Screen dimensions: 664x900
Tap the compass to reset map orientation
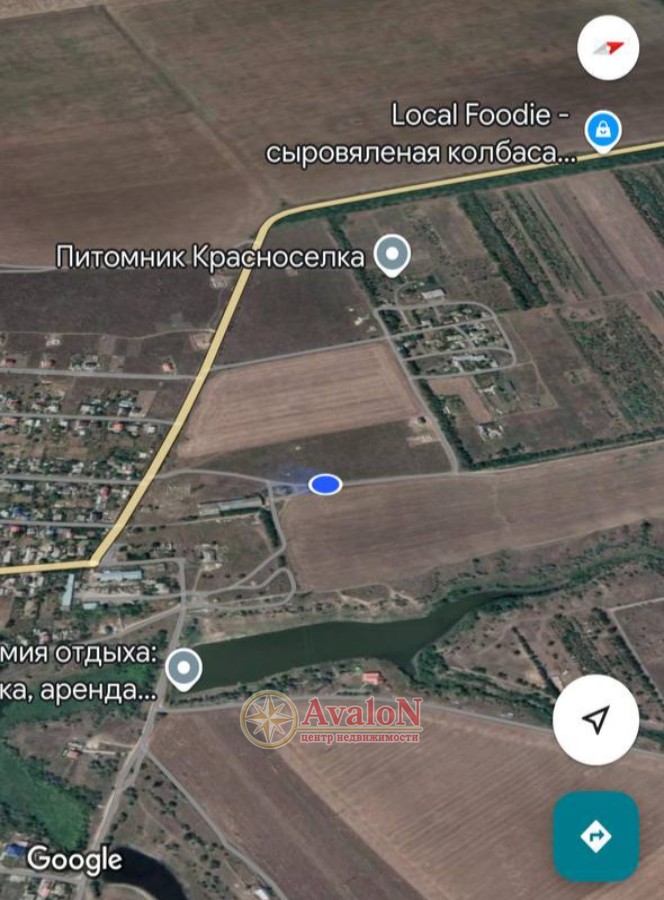(608, 47)
